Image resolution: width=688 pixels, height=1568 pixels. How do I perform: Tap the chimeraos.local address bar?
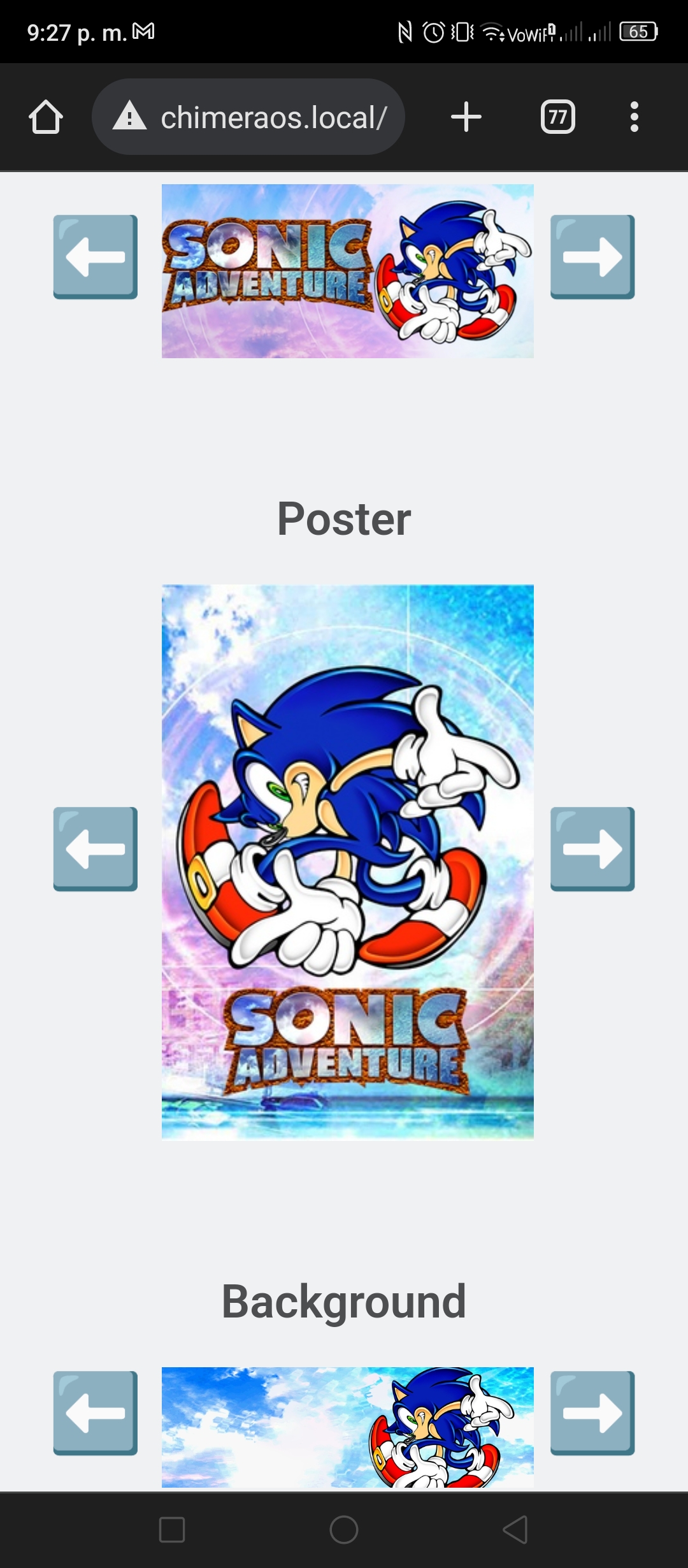(248, 117)
